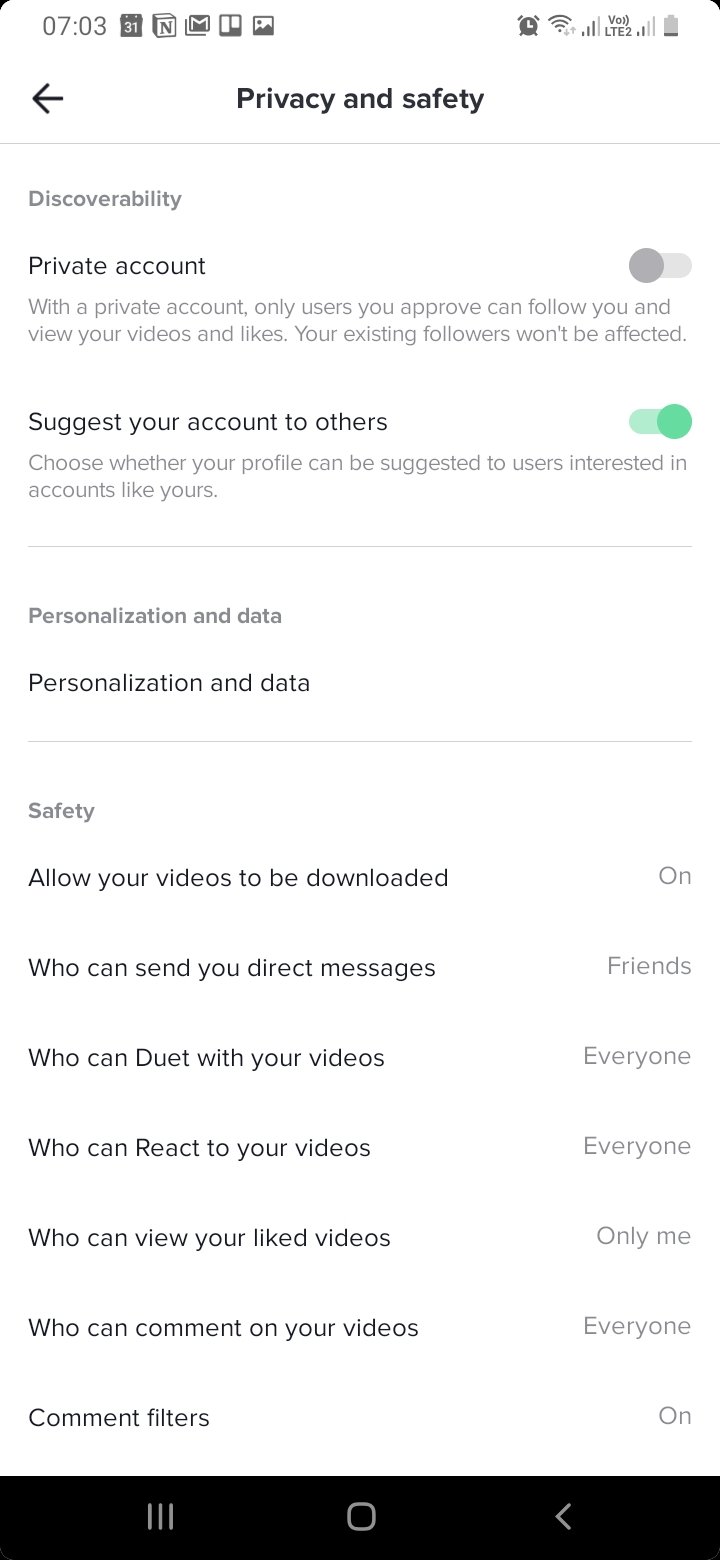Open Who can React to your videos
Viewport: 720px width, 1560px height.
pyautogui.click(x=360, y=1147)
